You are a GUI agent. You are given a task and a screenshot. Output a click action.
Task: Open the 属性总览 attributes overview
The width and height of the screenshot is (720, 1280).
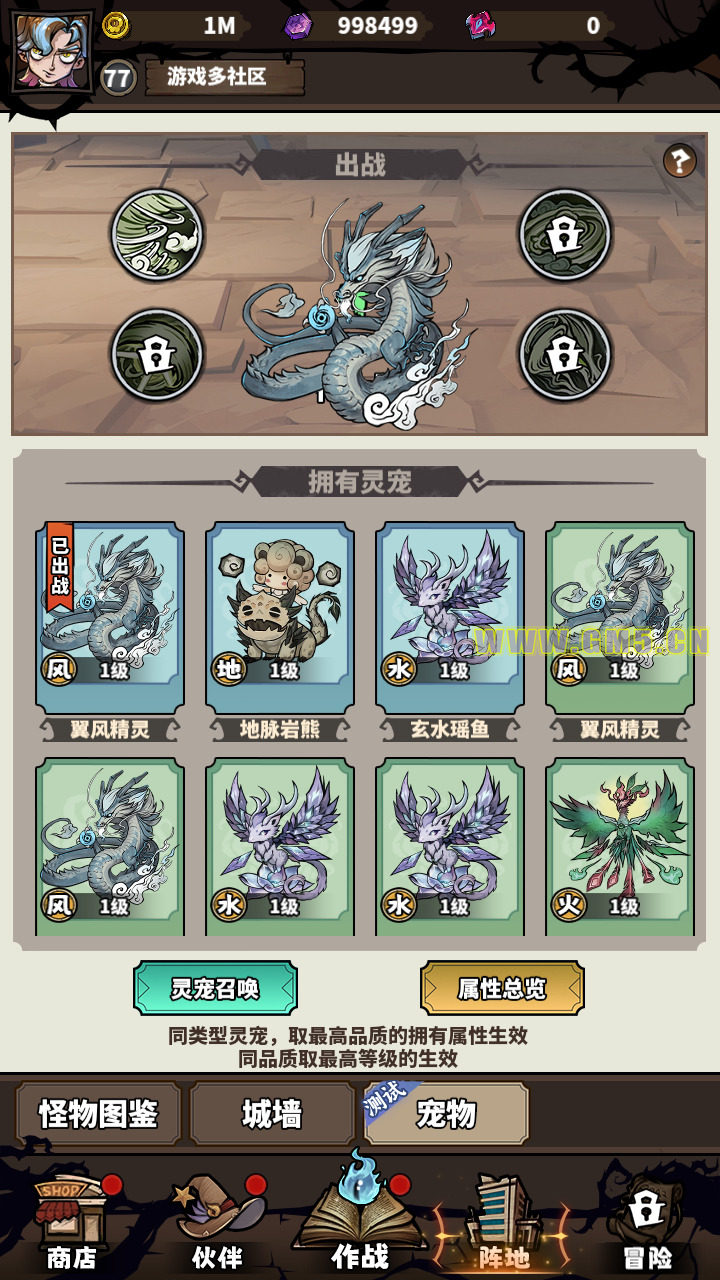[502, 988]
